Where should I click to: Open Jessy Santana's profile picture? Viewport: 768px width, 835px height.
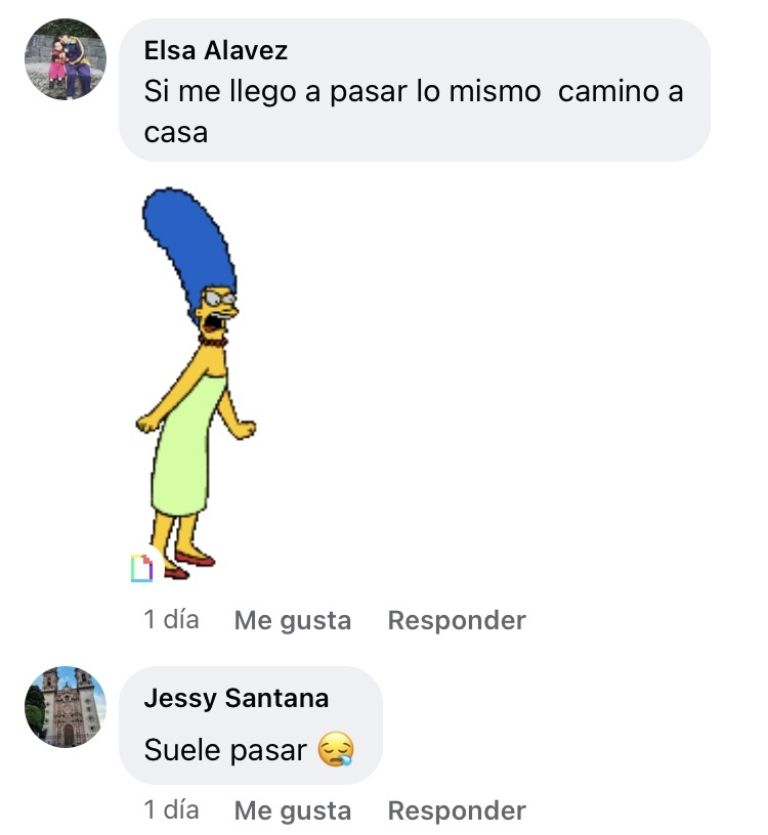pyautogui.click(x=65, y=706)
